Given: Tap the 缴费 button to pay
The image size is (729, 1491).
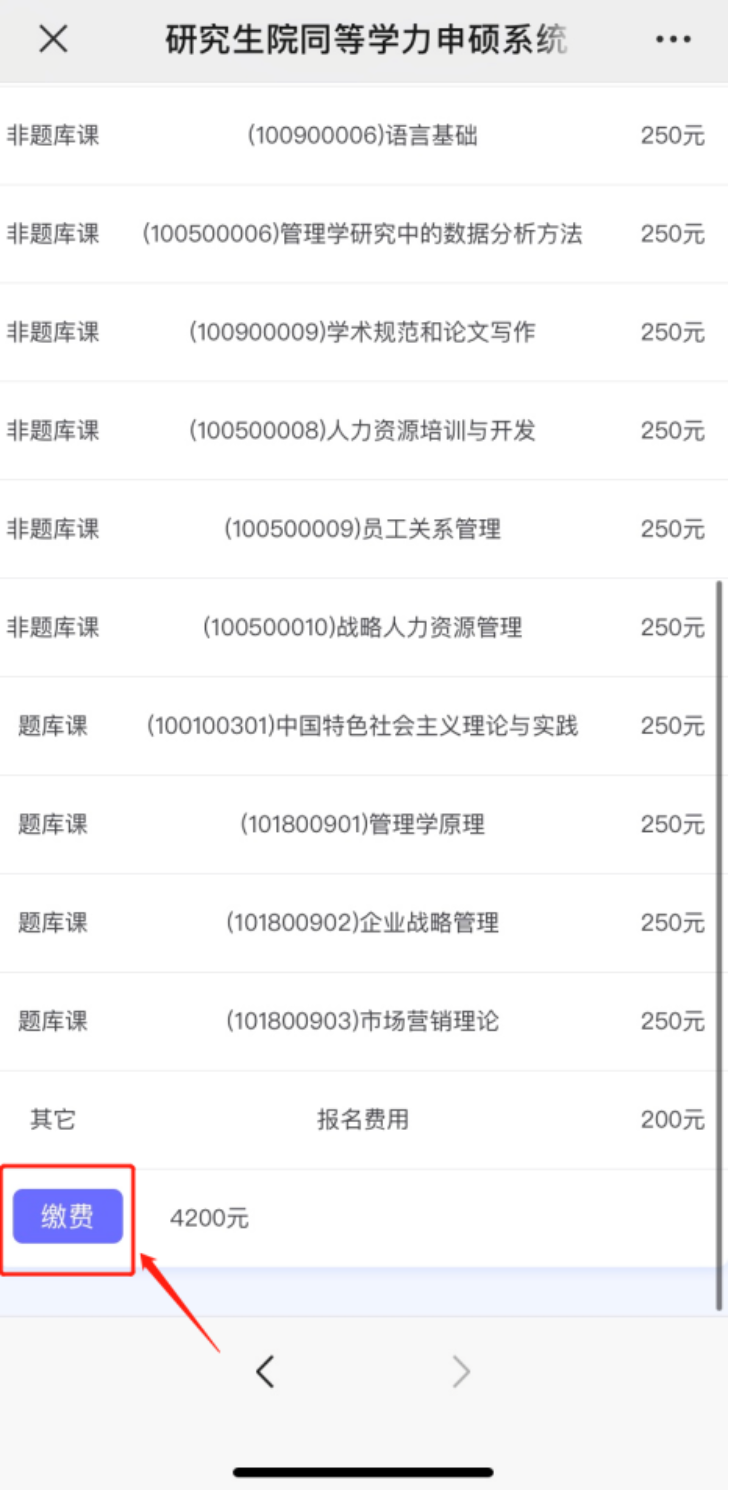Looking at the screenshot, I should point(68,1217).
